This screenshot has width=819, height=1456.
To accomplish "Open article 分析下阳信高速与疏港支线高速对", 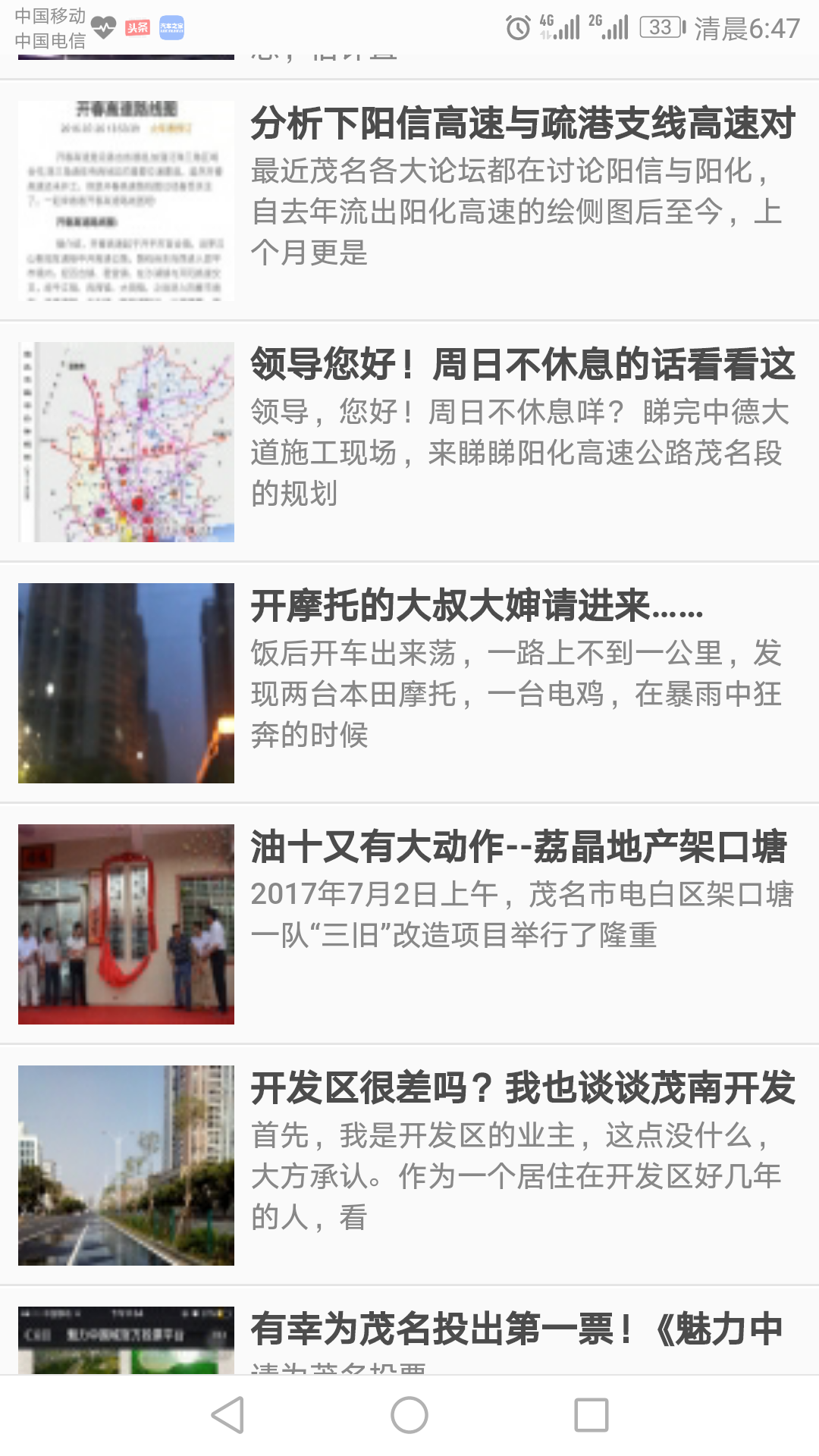I will coord(522,124).
